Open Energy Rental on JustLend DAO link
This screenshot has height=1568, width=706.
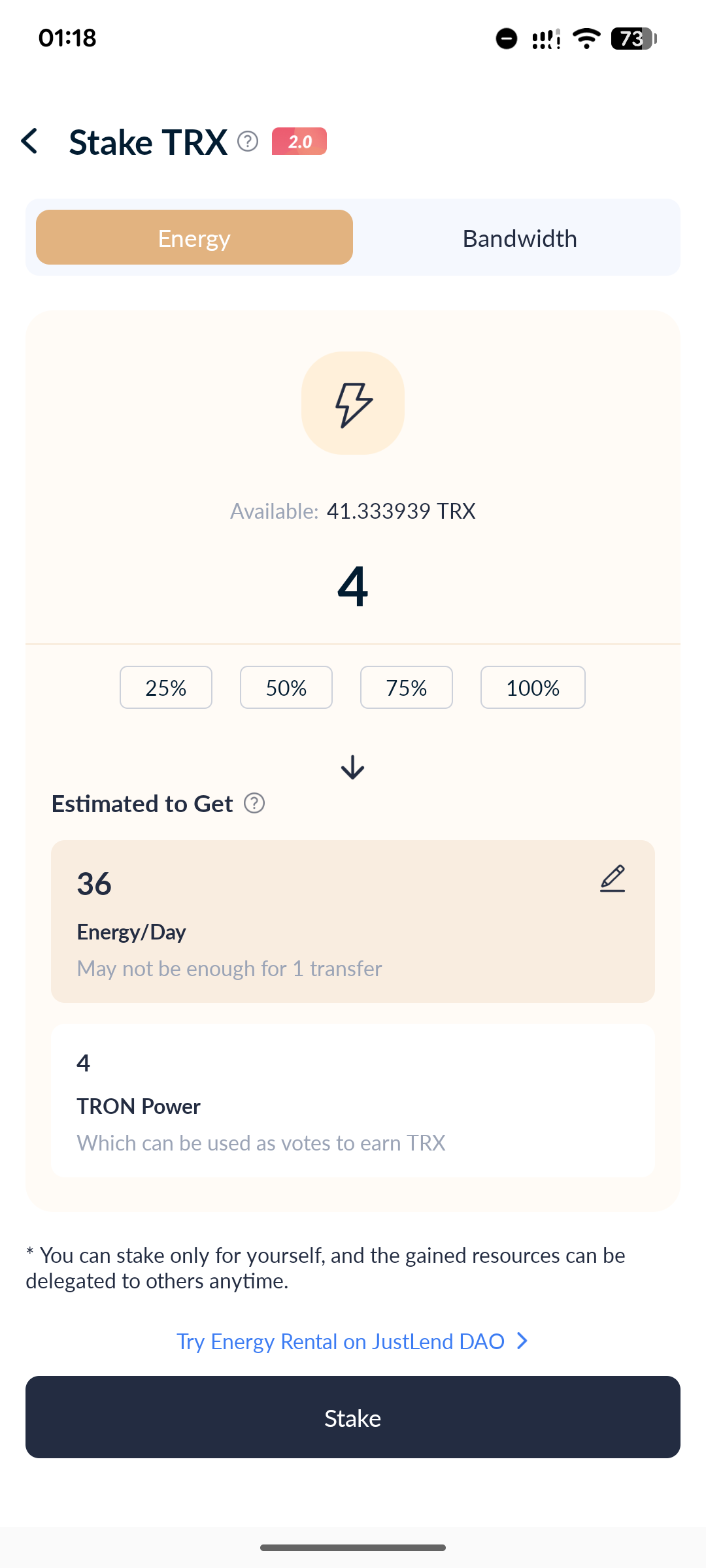click(352, 1341)
